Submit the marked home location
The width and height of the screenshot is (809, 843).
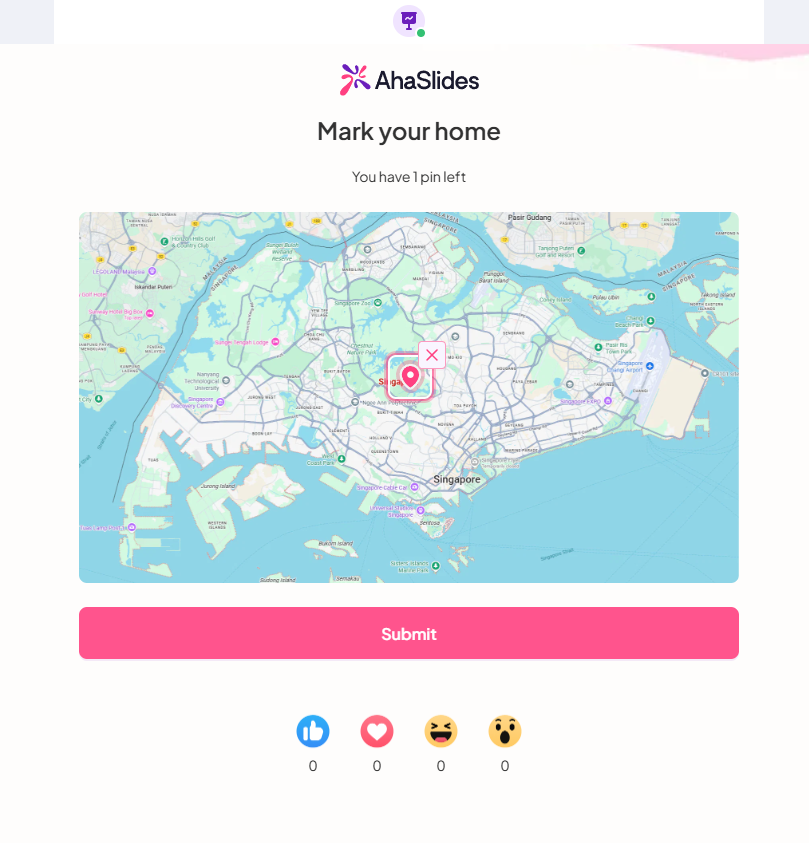(408, 633)
